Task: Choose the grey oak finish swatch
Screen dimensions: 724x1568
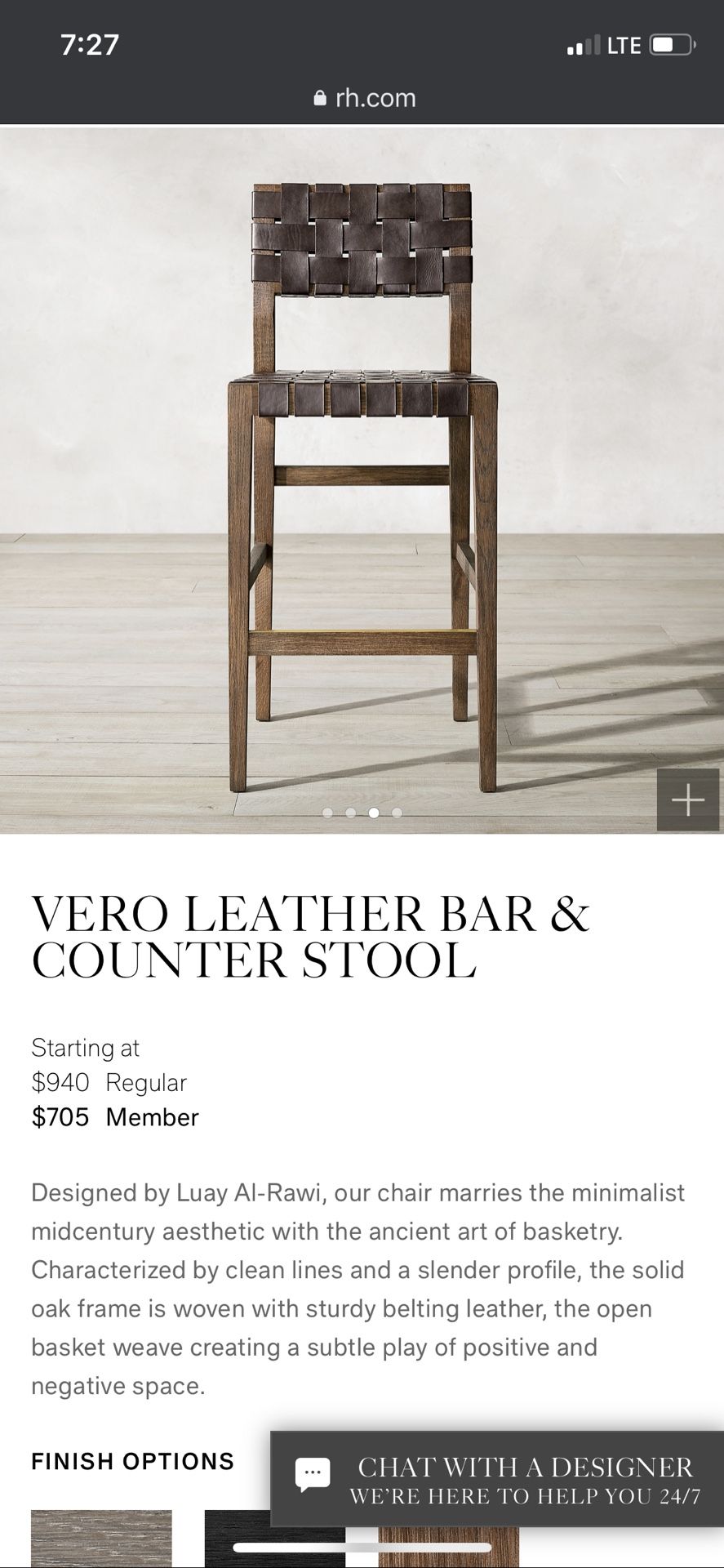Action: 101,1539
